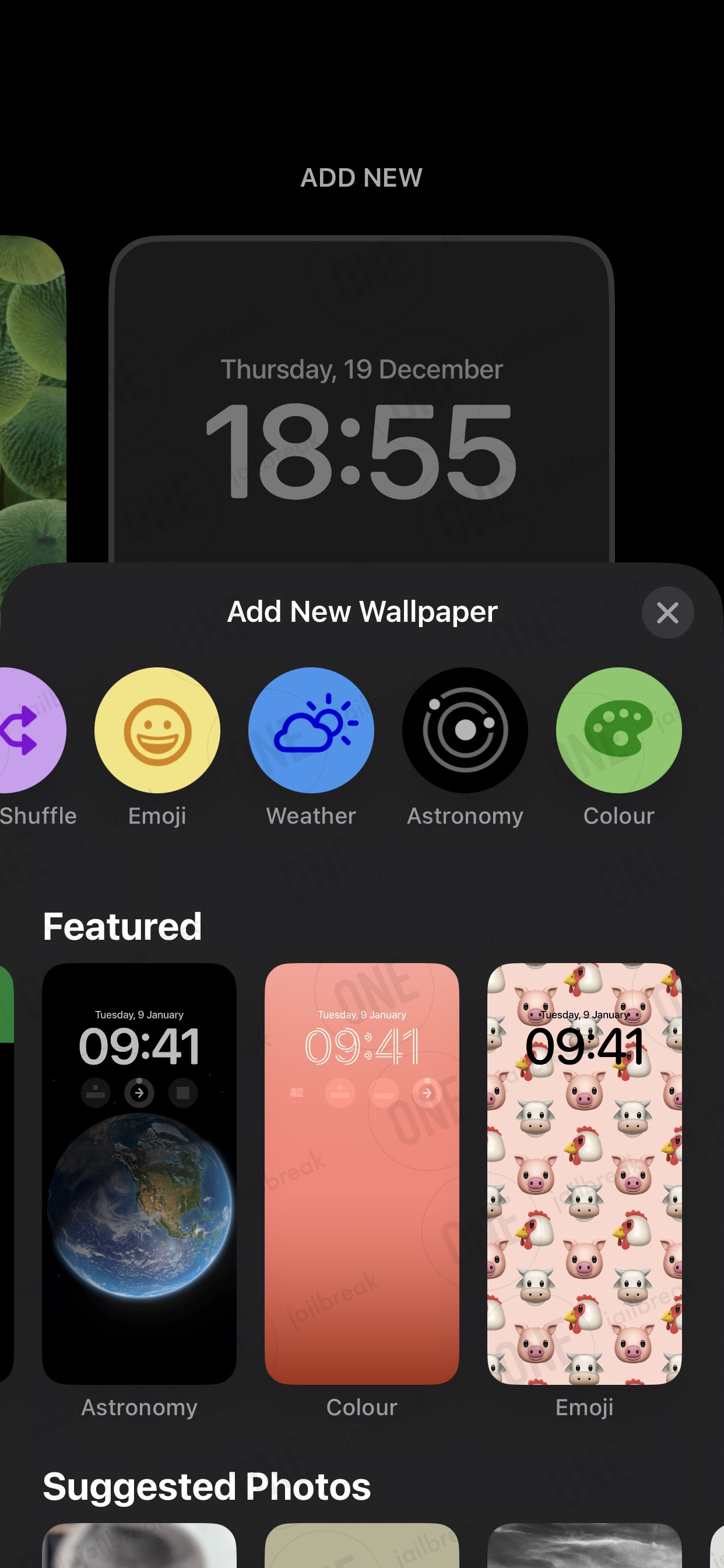Screen dimensions: 724x1568
Task: Open the featured Emoji animals wallpaper
Action: [x=584, y=1174]
